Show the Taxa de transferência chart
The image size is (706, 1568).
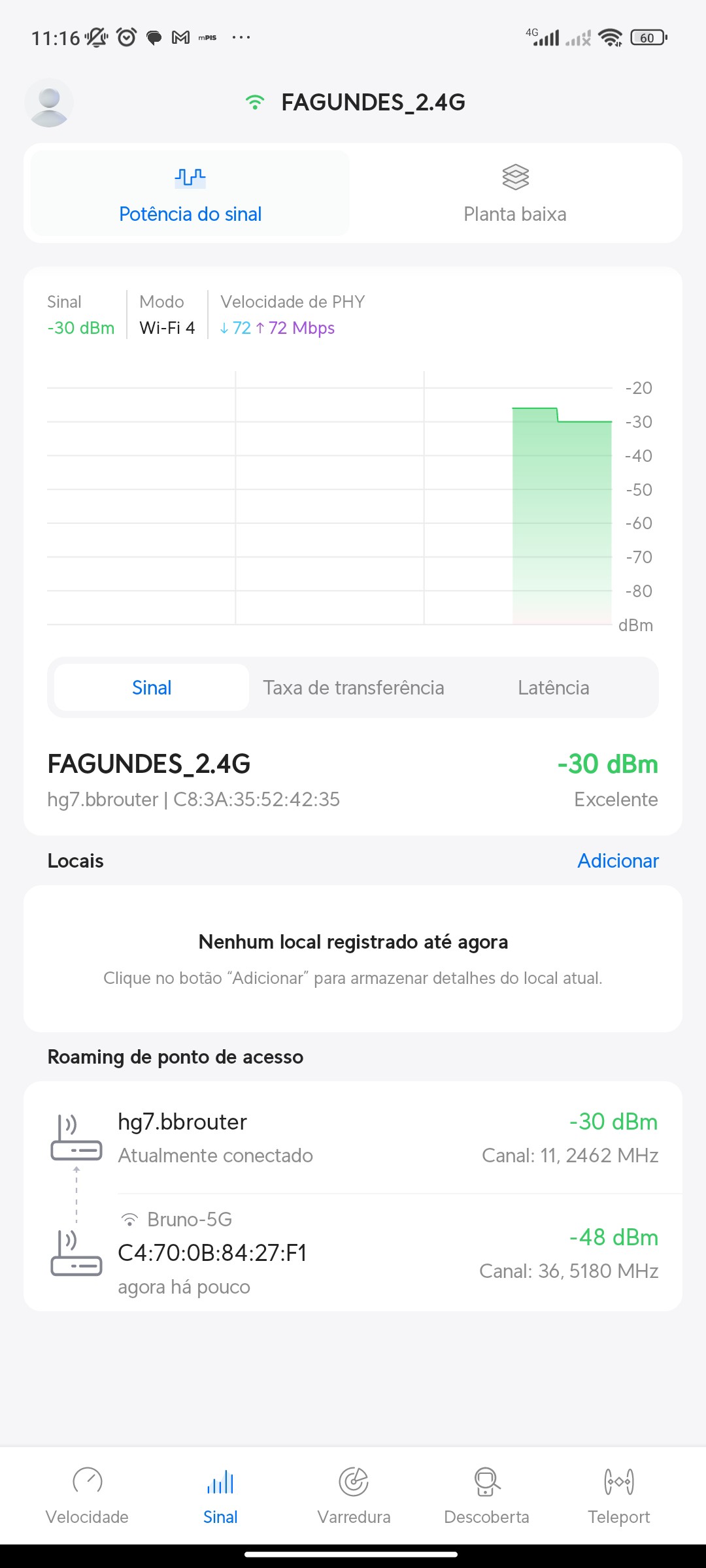point(354,687)
